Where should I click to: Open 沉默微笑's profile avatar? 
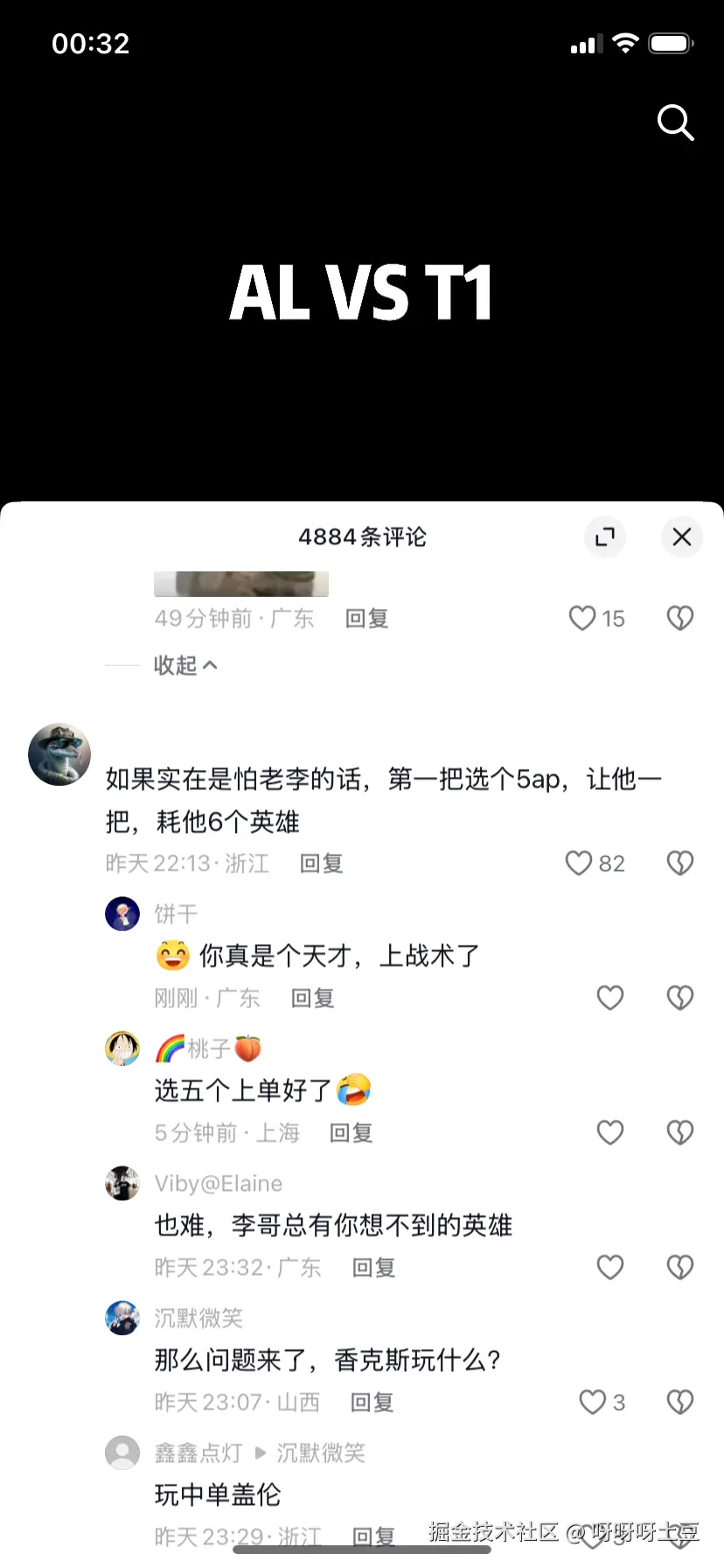point(122,1318)
